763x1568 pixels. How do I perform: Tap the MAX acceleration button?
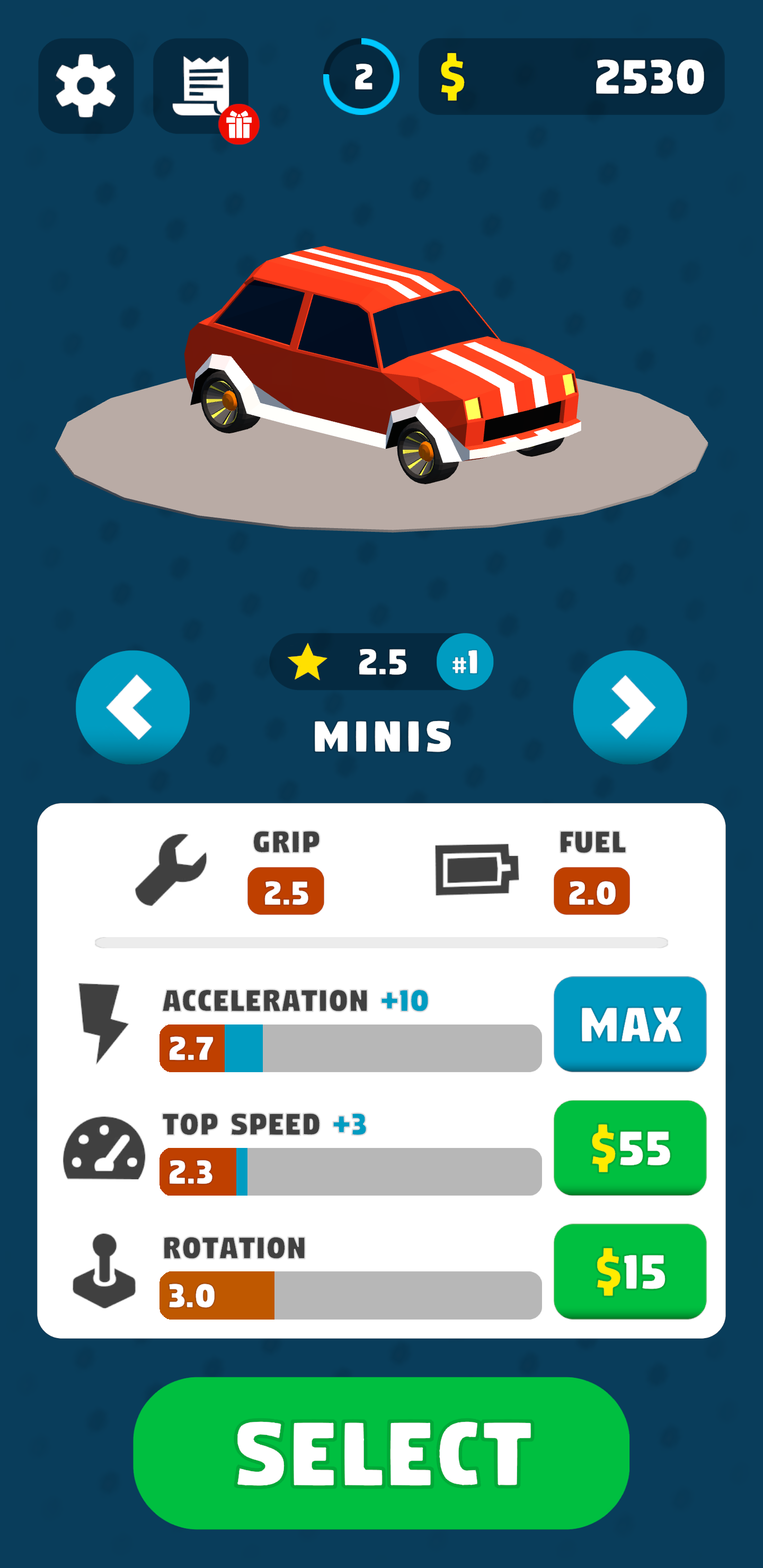629,1023
